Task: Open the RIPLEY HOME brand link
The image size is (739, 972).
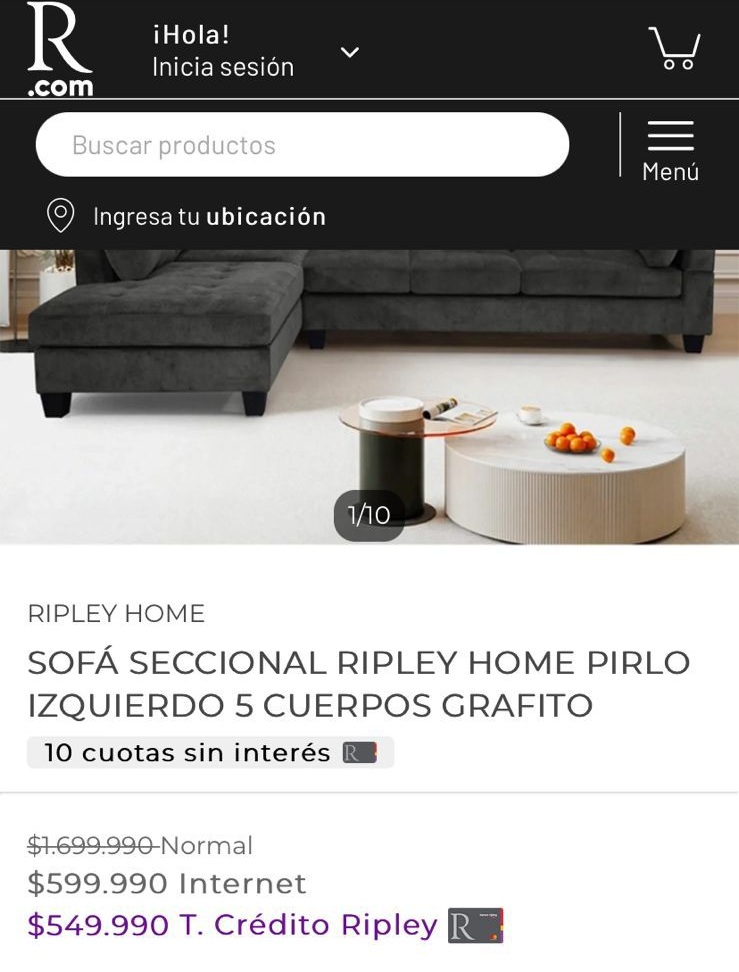Action: click(116, 613)
